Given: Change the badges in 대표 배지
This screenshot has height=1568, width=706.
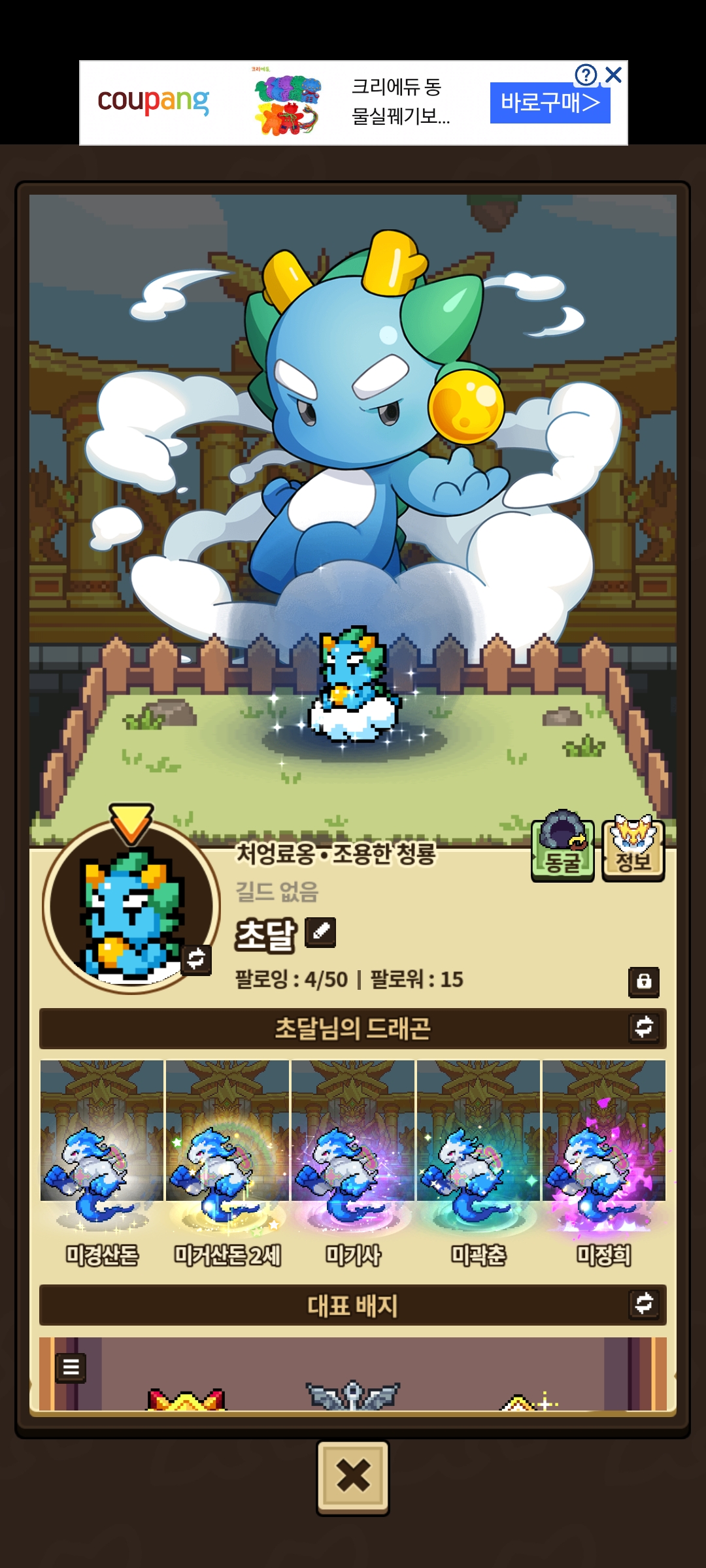Looking at the screenshot, I should click(x=644, y=1303).
